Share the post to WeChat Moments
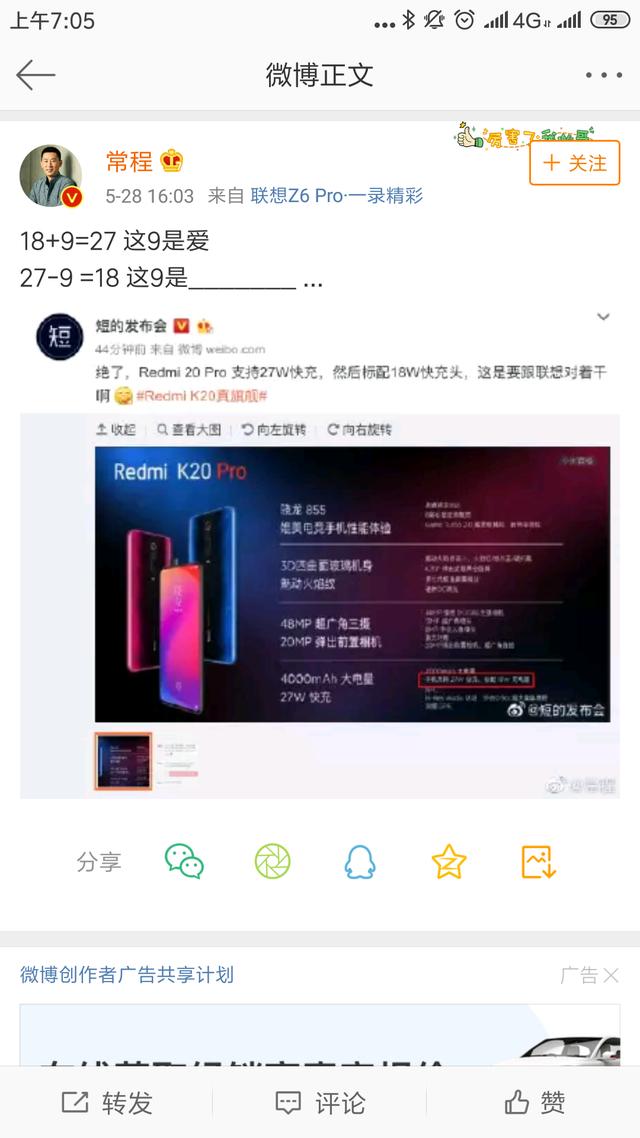Screen dimensions: 640x1138 click(272, 861)
